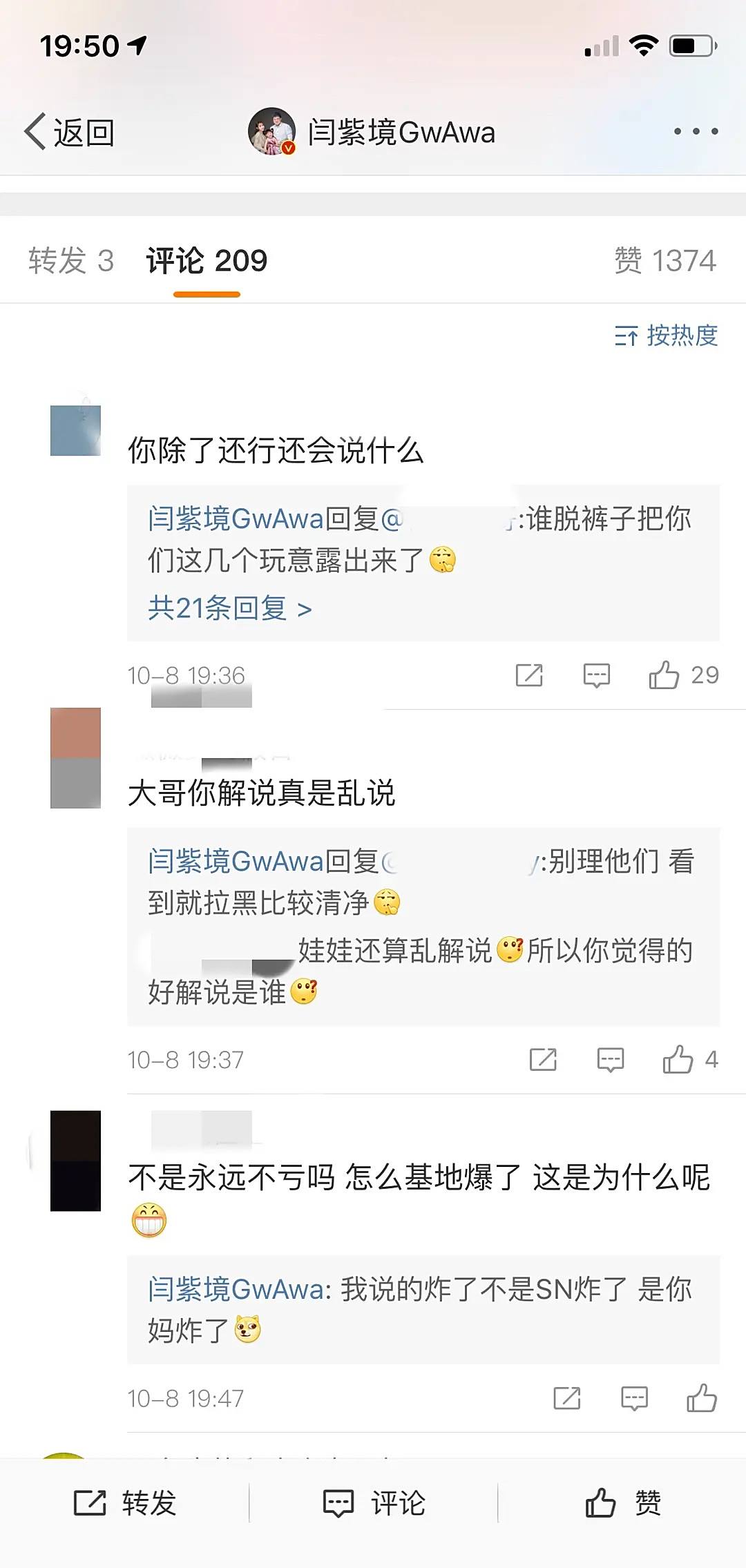Viewport: 746px width, 1568px height.
Task: Open 闫紫境GwAwa's profile from the header
Action: coord(373,132)
